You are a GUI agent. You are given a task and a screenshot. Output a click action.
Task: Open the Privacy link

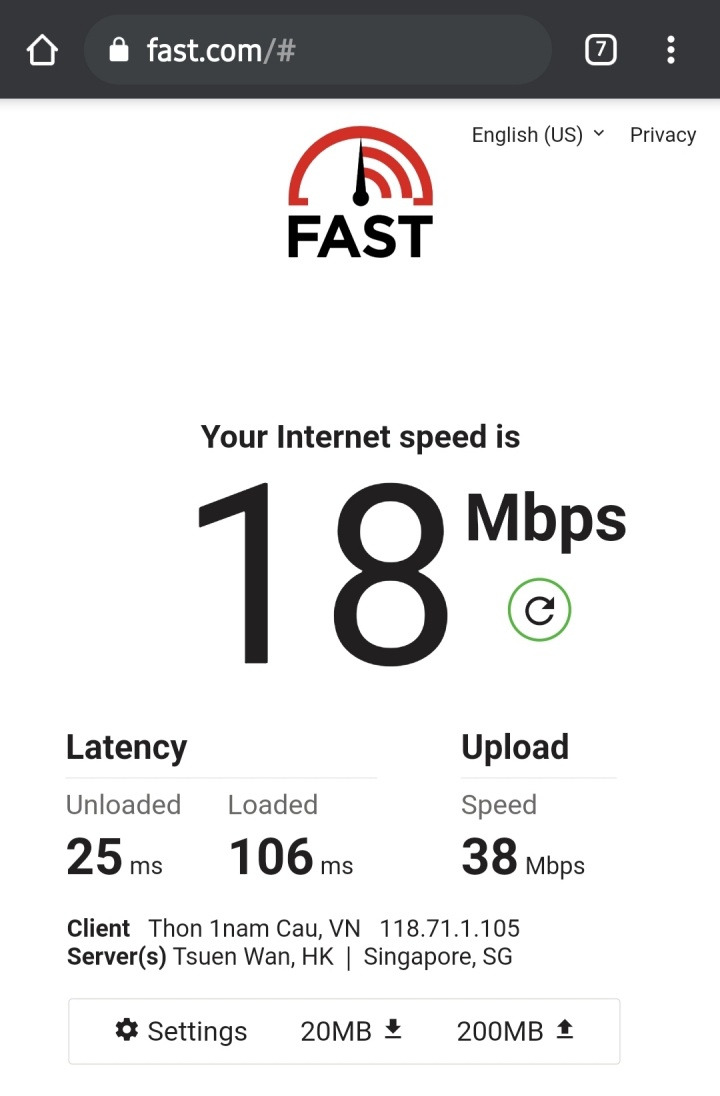[662, 135]
